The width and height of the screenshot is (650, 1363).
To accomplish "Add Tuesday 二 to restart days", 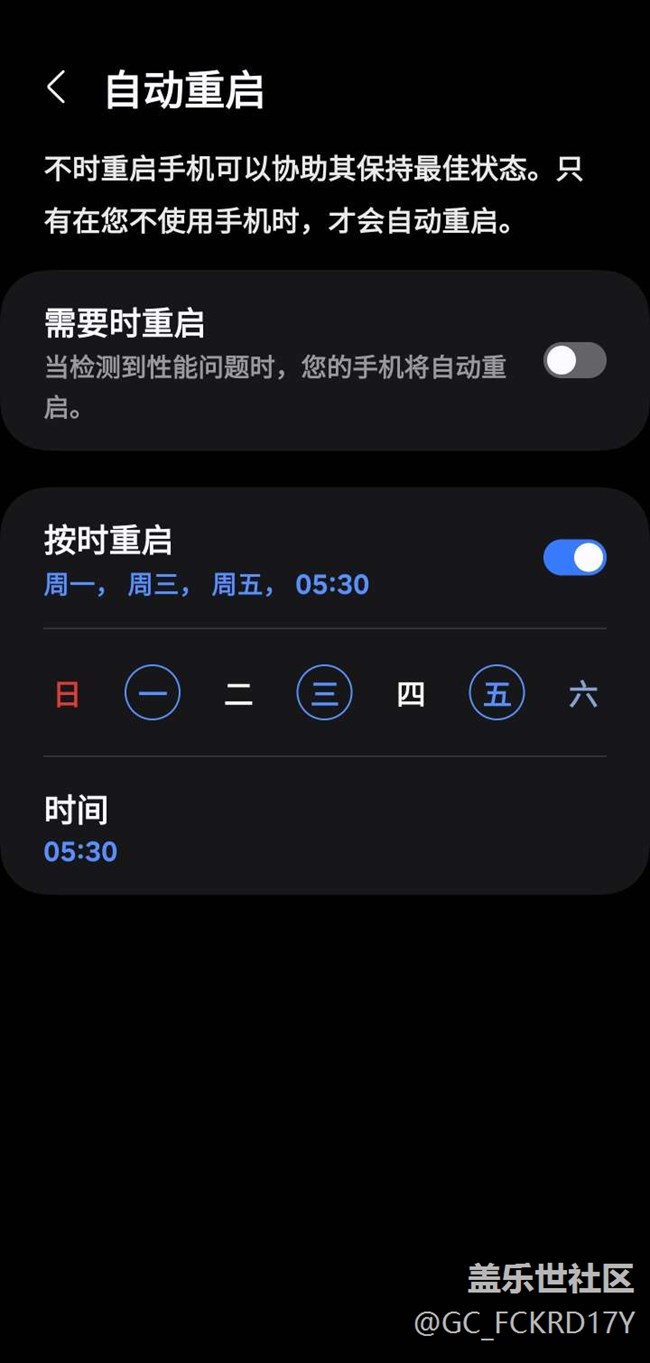I will (x=238, y=694).
